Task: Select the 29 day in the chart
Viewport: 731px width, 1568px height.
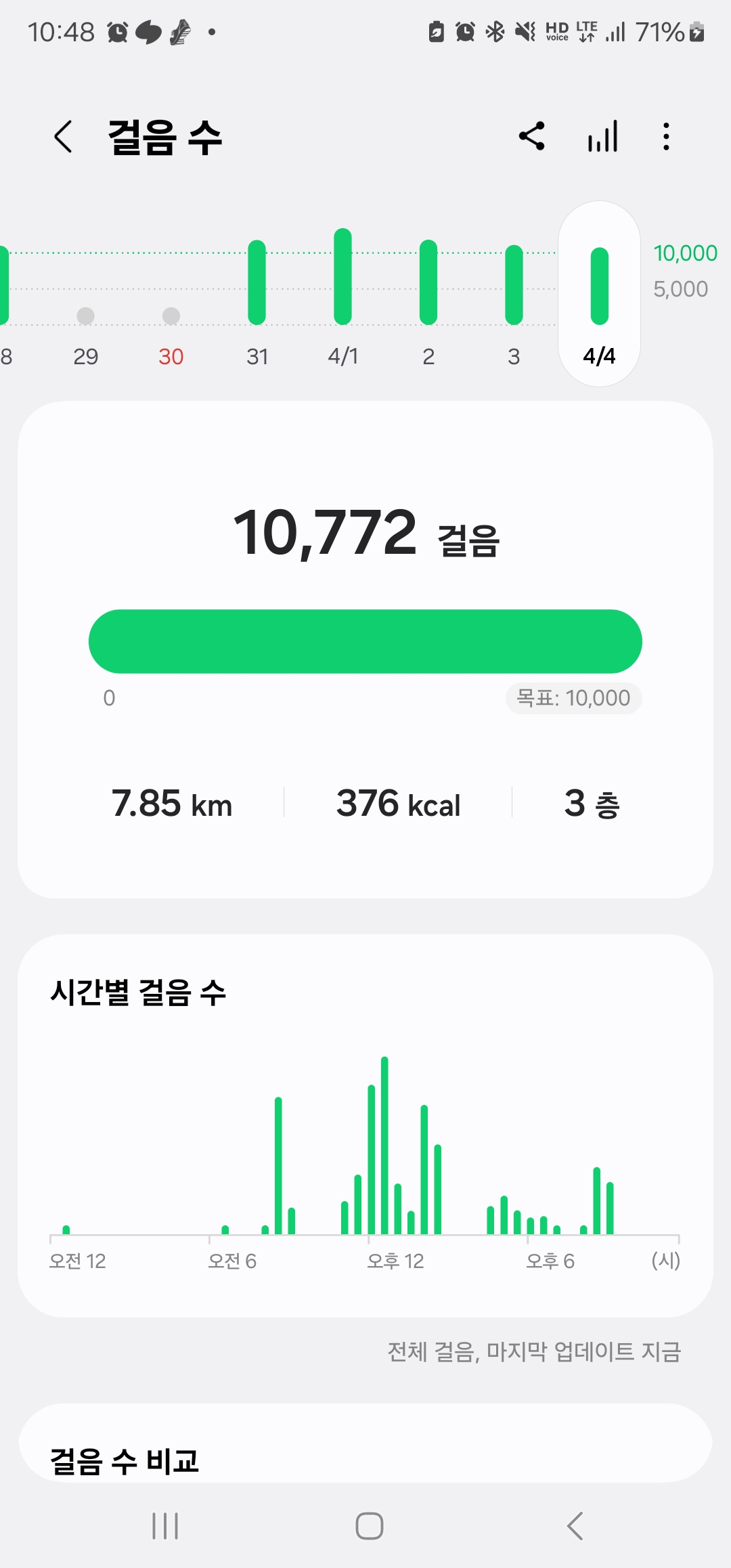Action: click(x=86, y=316)
